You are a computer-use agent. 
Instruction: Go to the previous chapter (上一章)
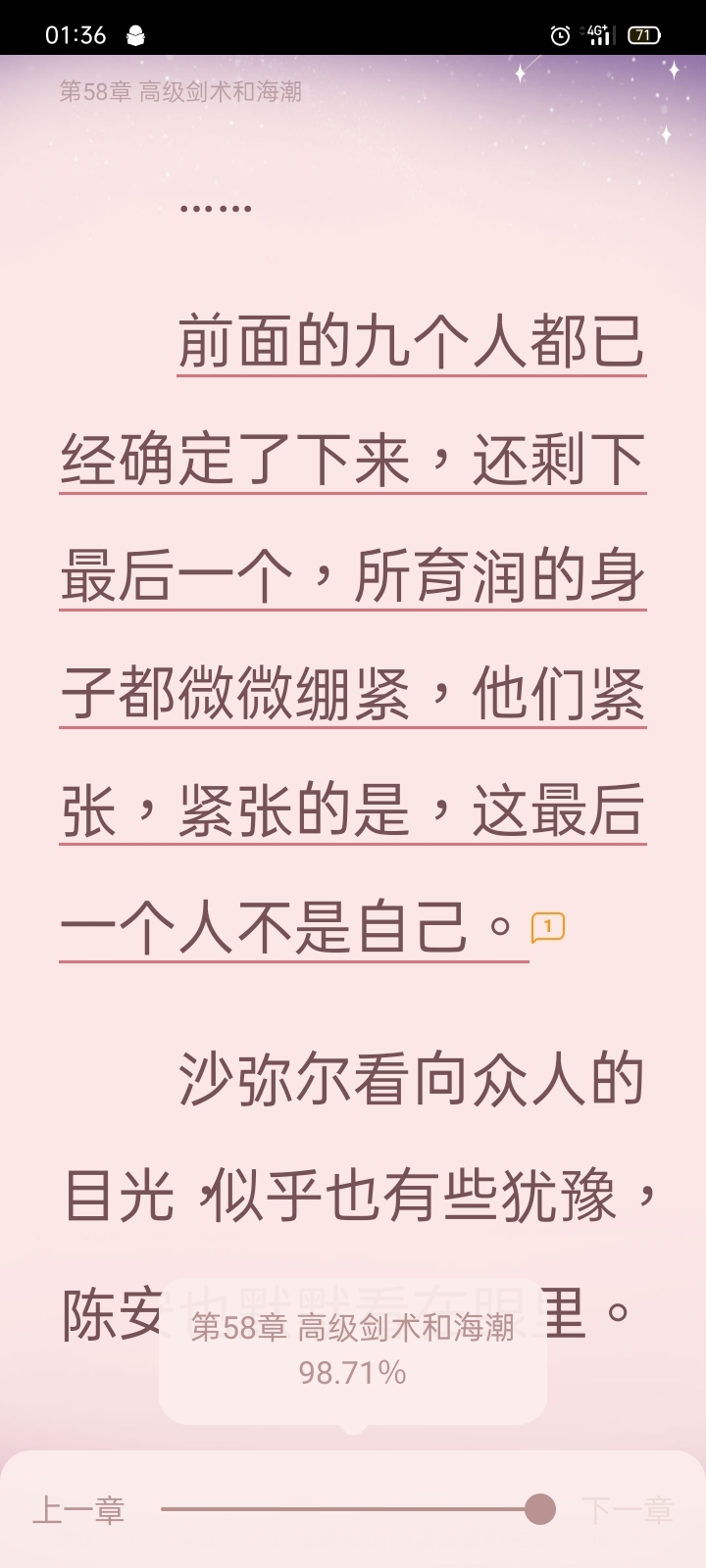(79, 1510)
